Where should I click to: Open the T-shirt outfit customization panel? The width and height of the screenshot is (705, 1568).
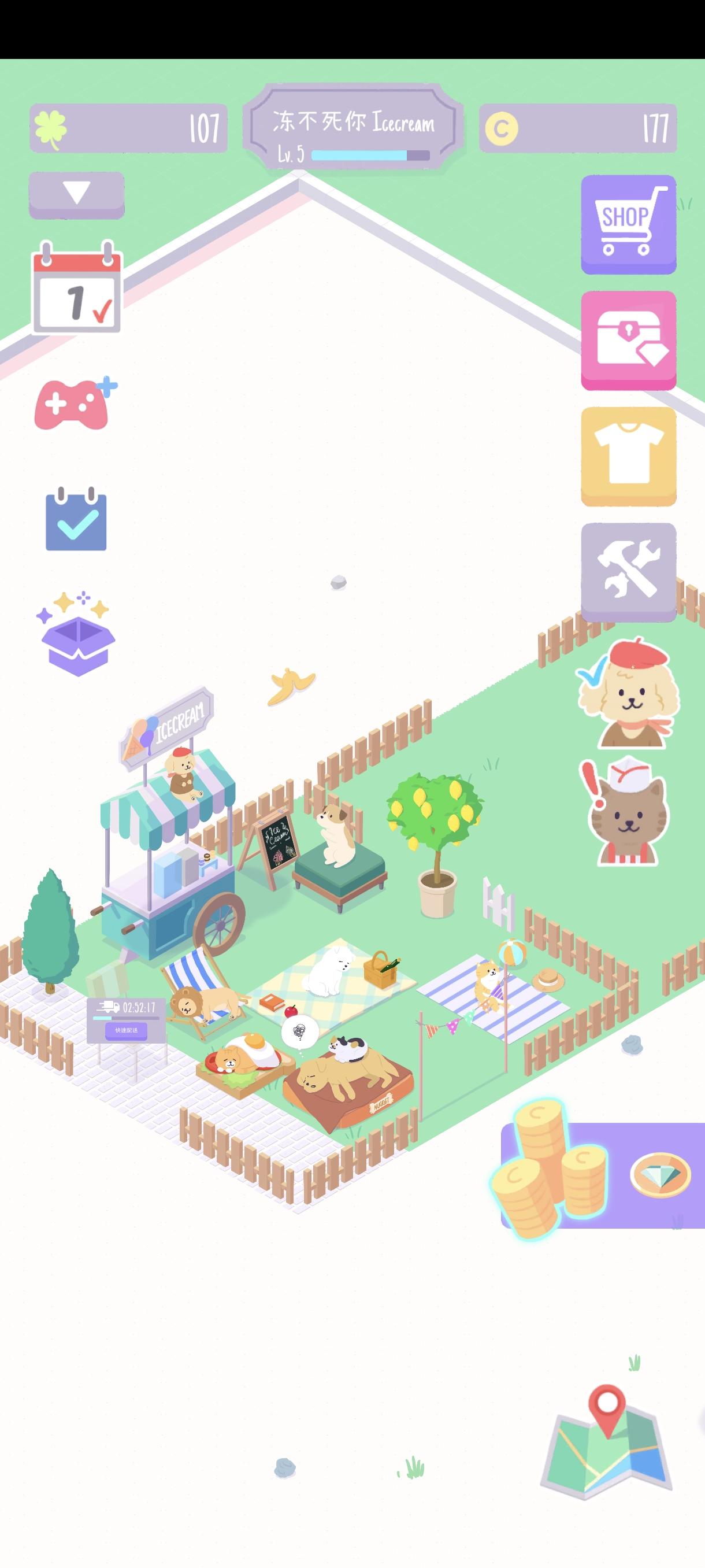coord(627,458)
